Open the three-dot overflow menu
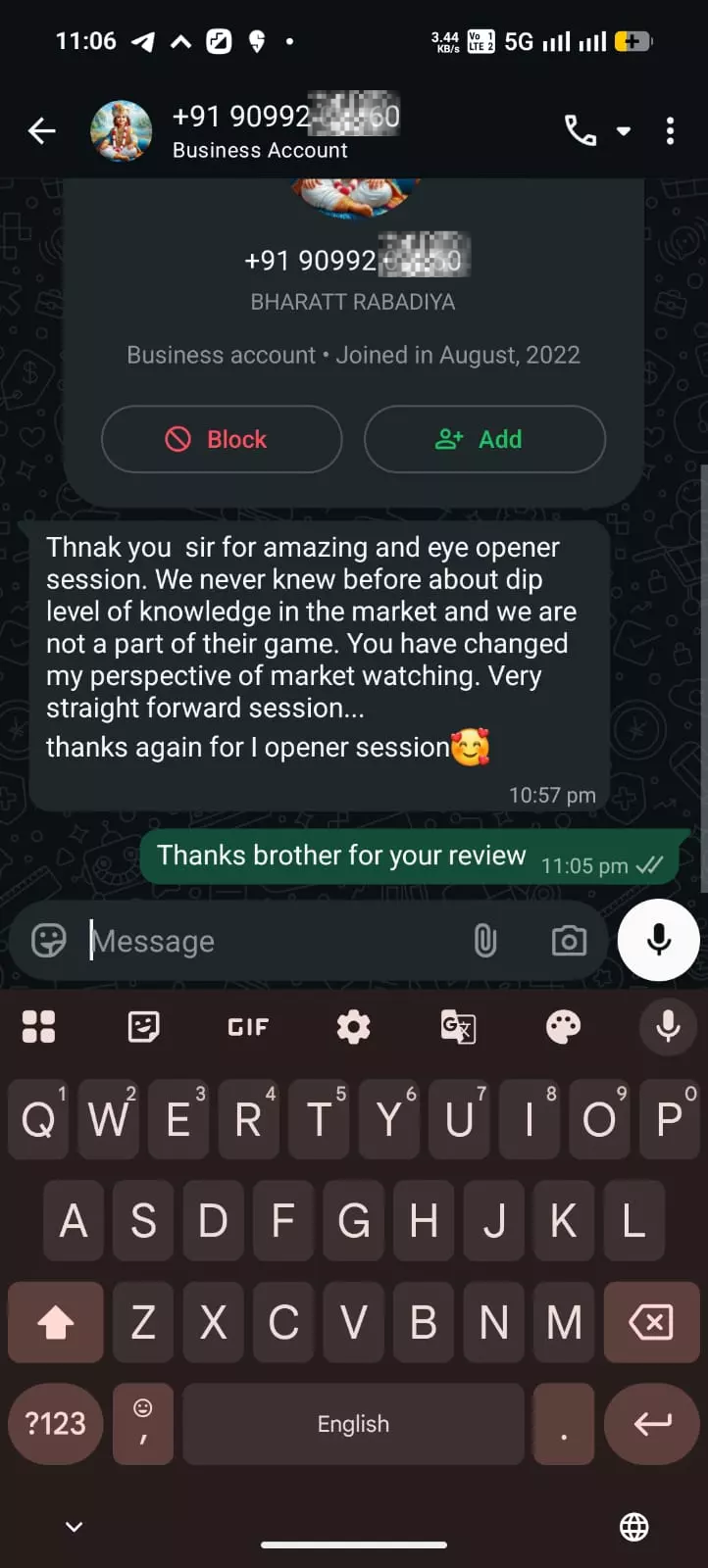Image resolution: width=708 pixels, height=1568 pixels. point(670,130)
